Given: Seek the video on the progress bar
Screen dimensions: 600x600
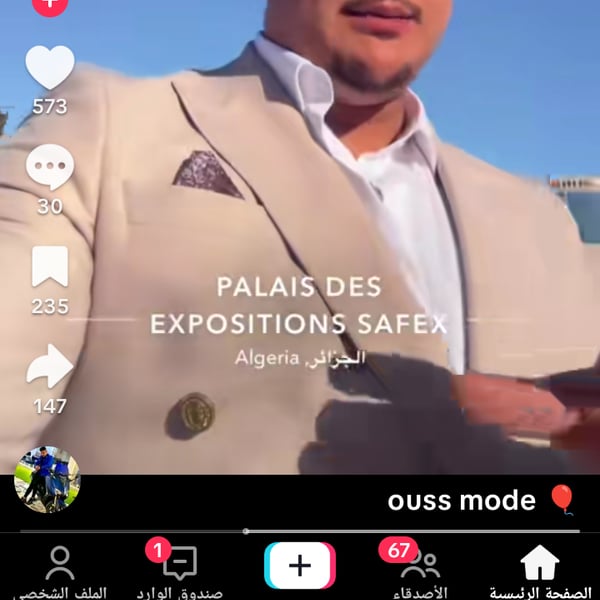Looking at the screenshot, I should [x=300, y=531].
